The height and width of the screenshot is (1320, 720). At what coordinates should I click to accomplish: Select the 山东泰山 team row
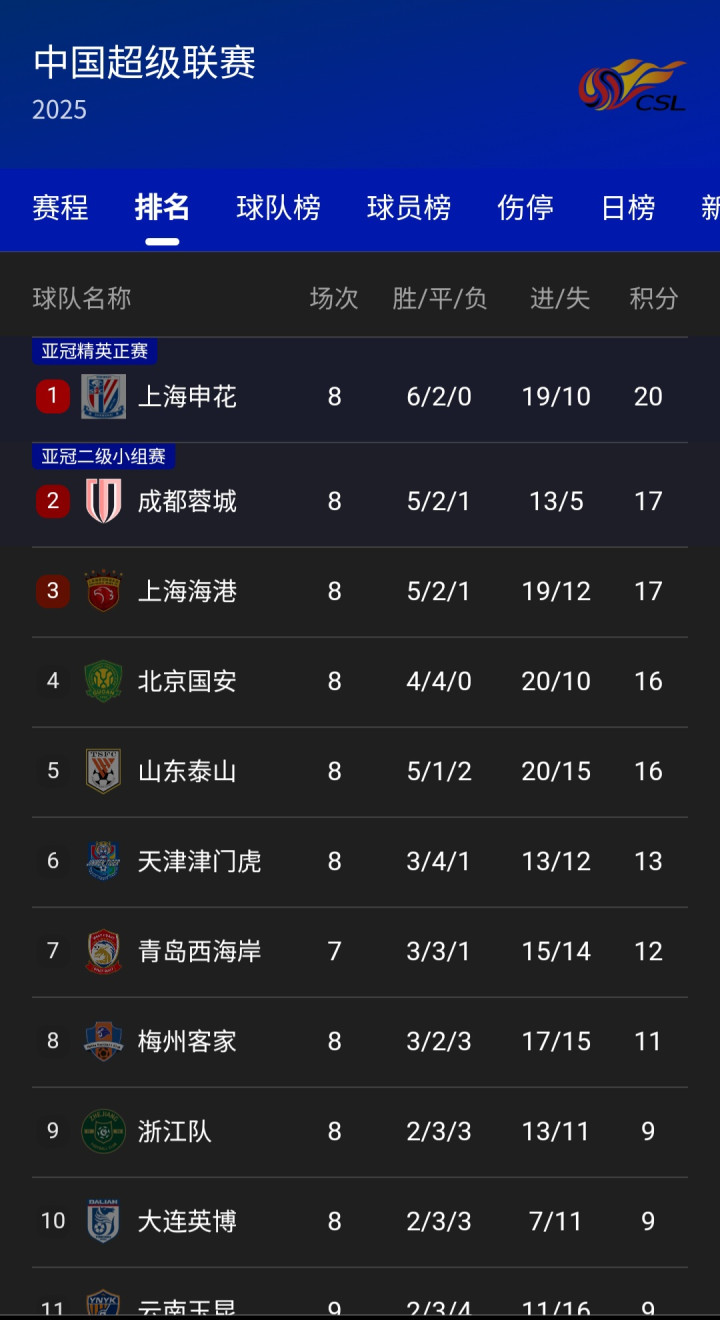coord(188,771)
